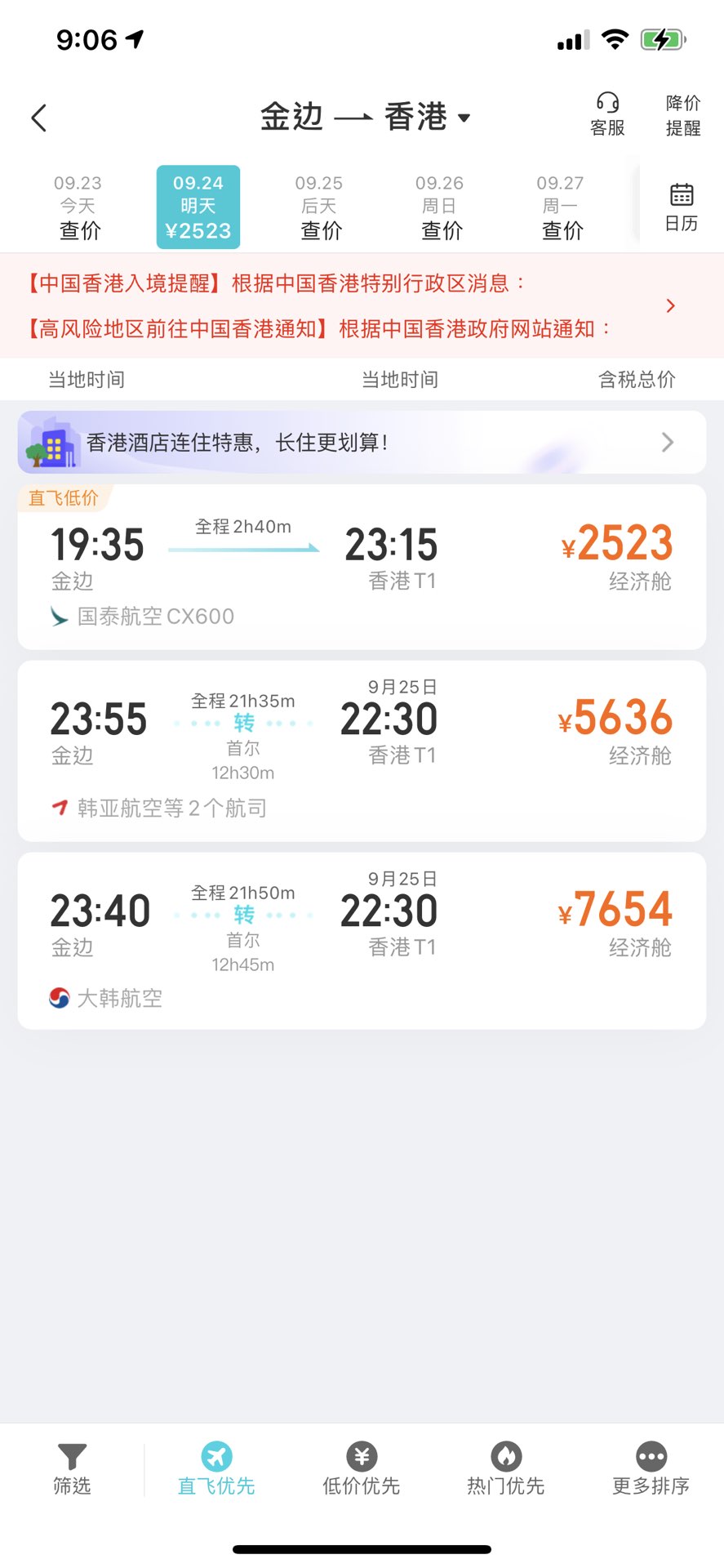The image size is (724, 1568).
Task: Select the 09.25 后天 date tab
Action: 319,207
